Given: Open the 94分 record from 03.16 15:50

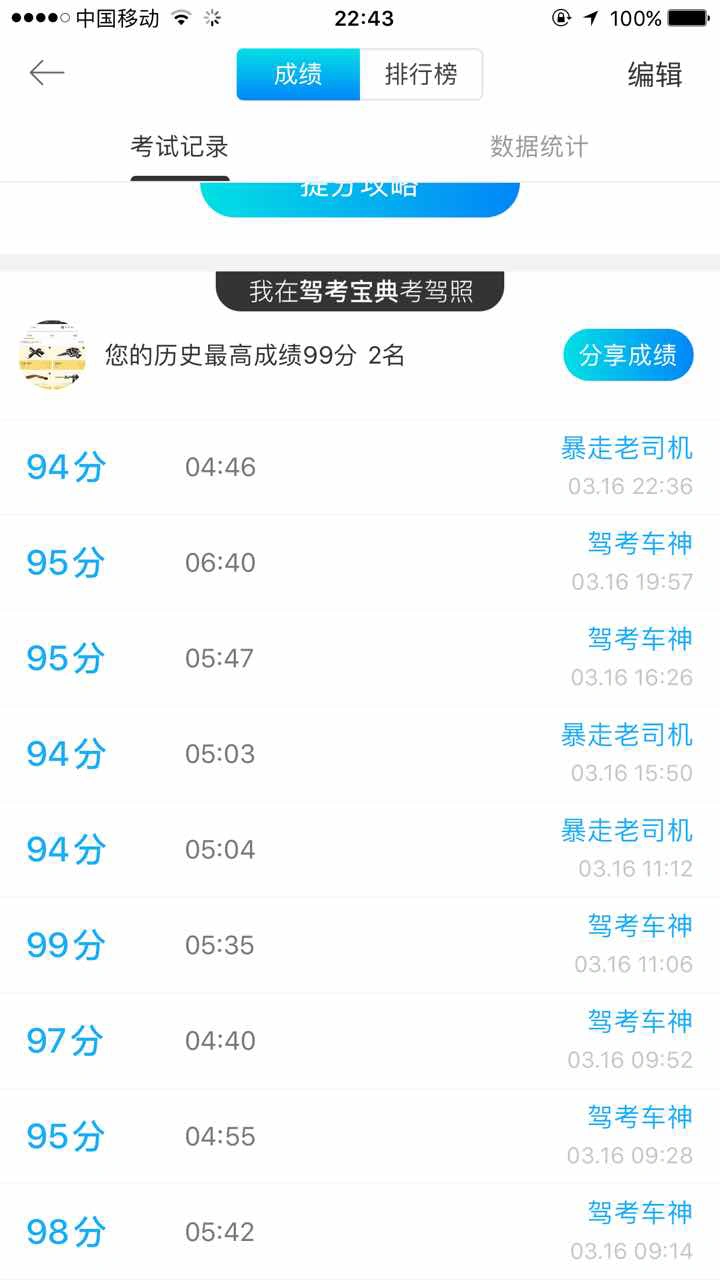Looking at the screenshot, I should 360,754.
